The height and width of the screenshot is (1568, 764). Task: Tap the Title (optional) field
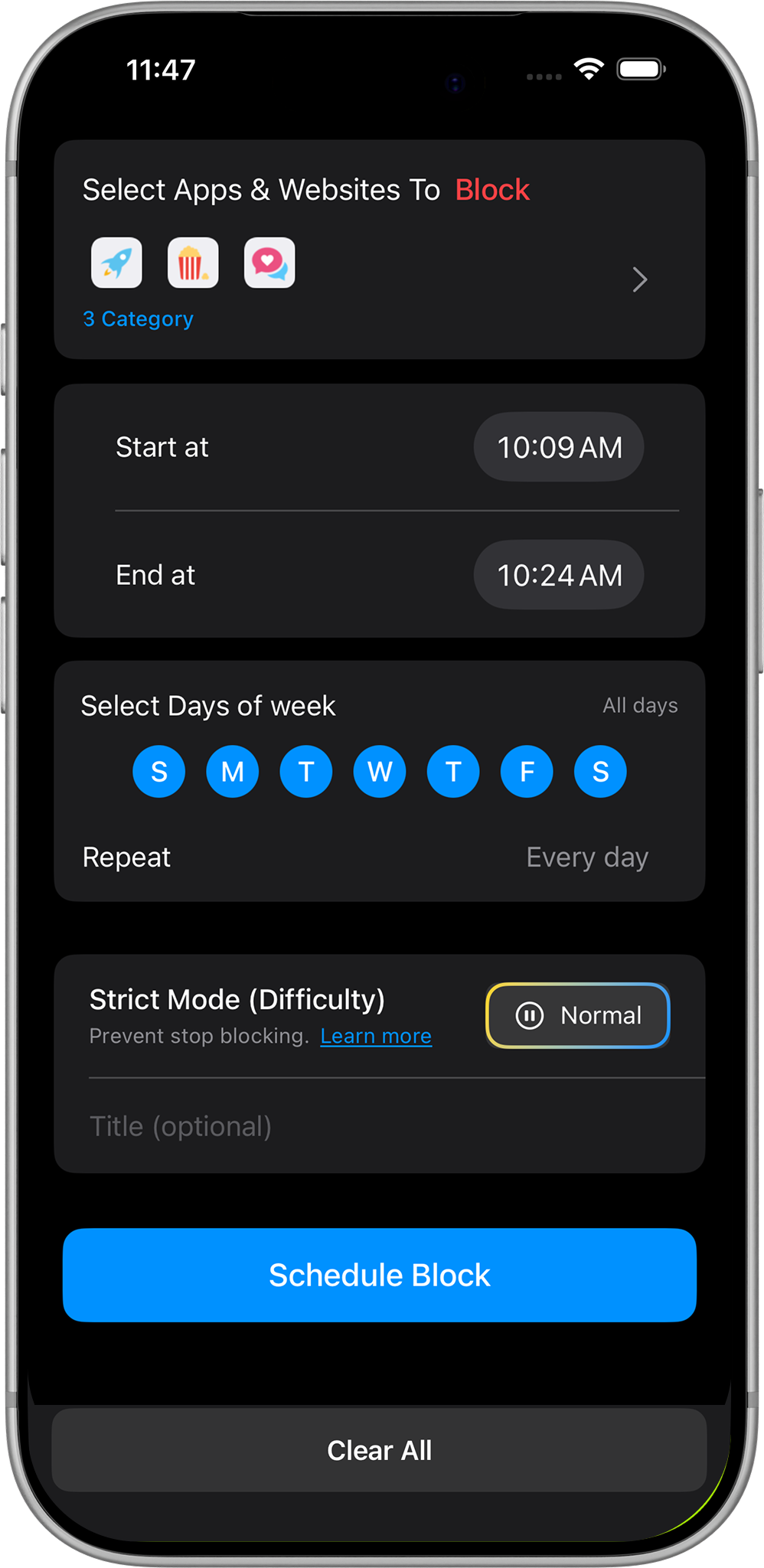pyautogui.click(x=306, y=1126)
